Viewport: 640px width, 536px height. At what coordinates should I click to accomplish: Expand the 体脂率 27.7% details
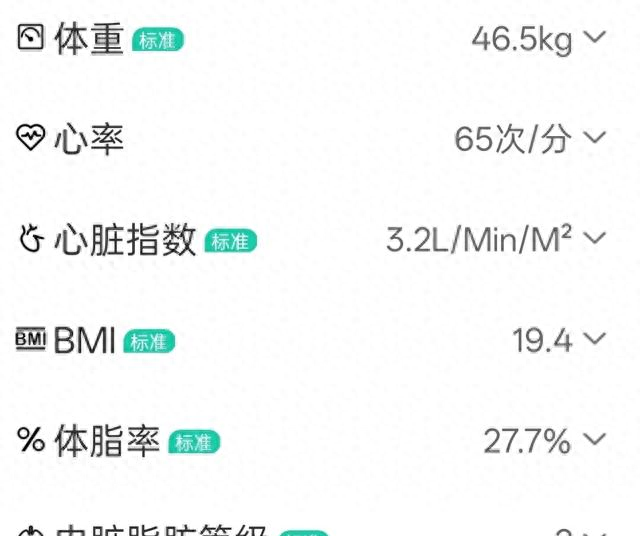pos(594,440)
